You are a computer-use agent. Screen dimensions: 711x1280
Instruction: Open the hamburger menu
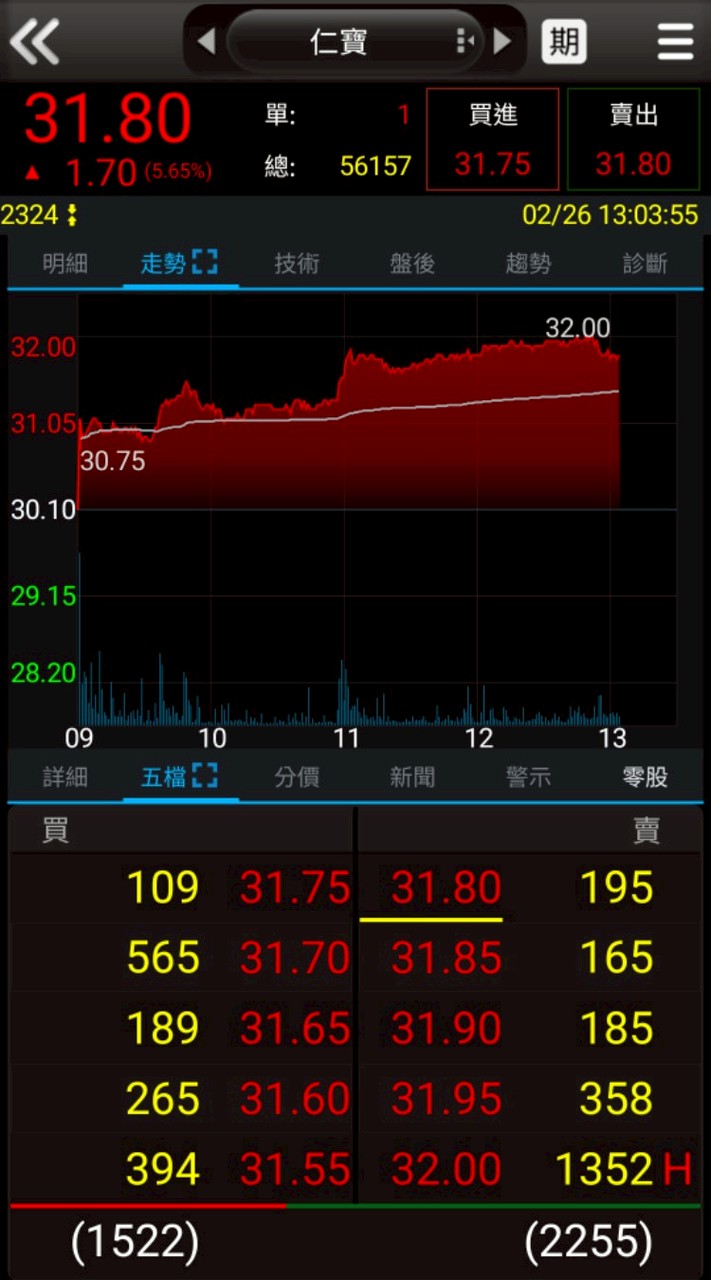pyautogui.click(x=676, y=41)
